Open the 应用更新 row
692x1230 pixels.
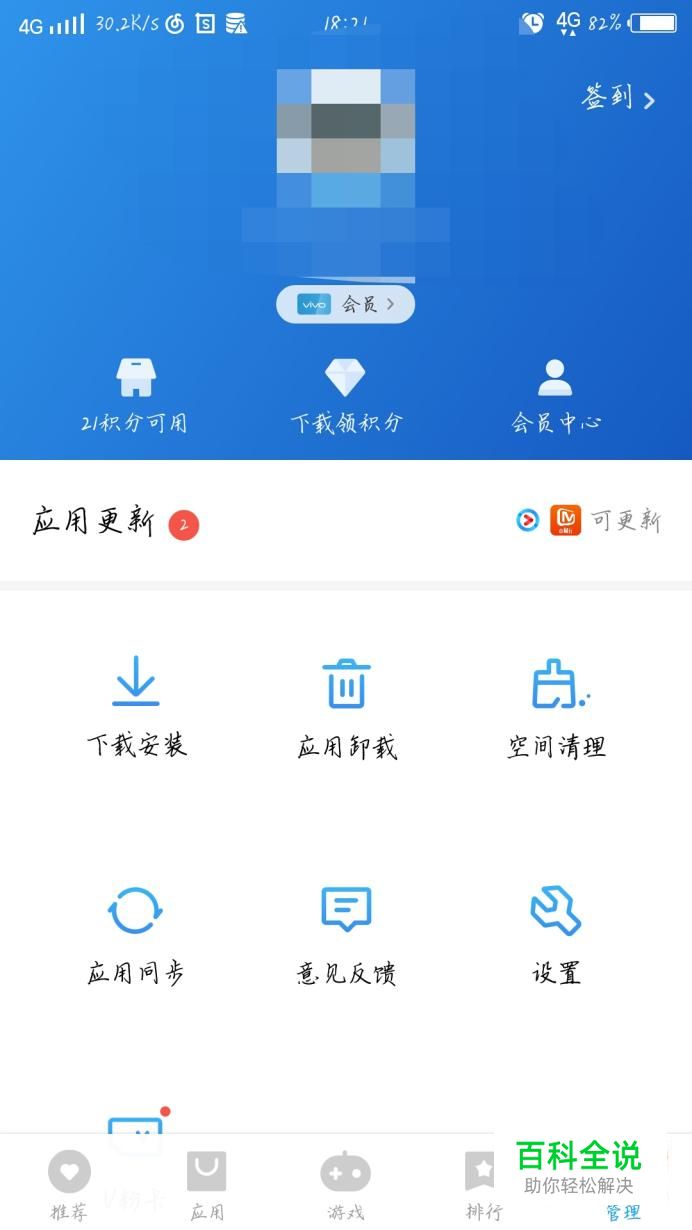345,521
